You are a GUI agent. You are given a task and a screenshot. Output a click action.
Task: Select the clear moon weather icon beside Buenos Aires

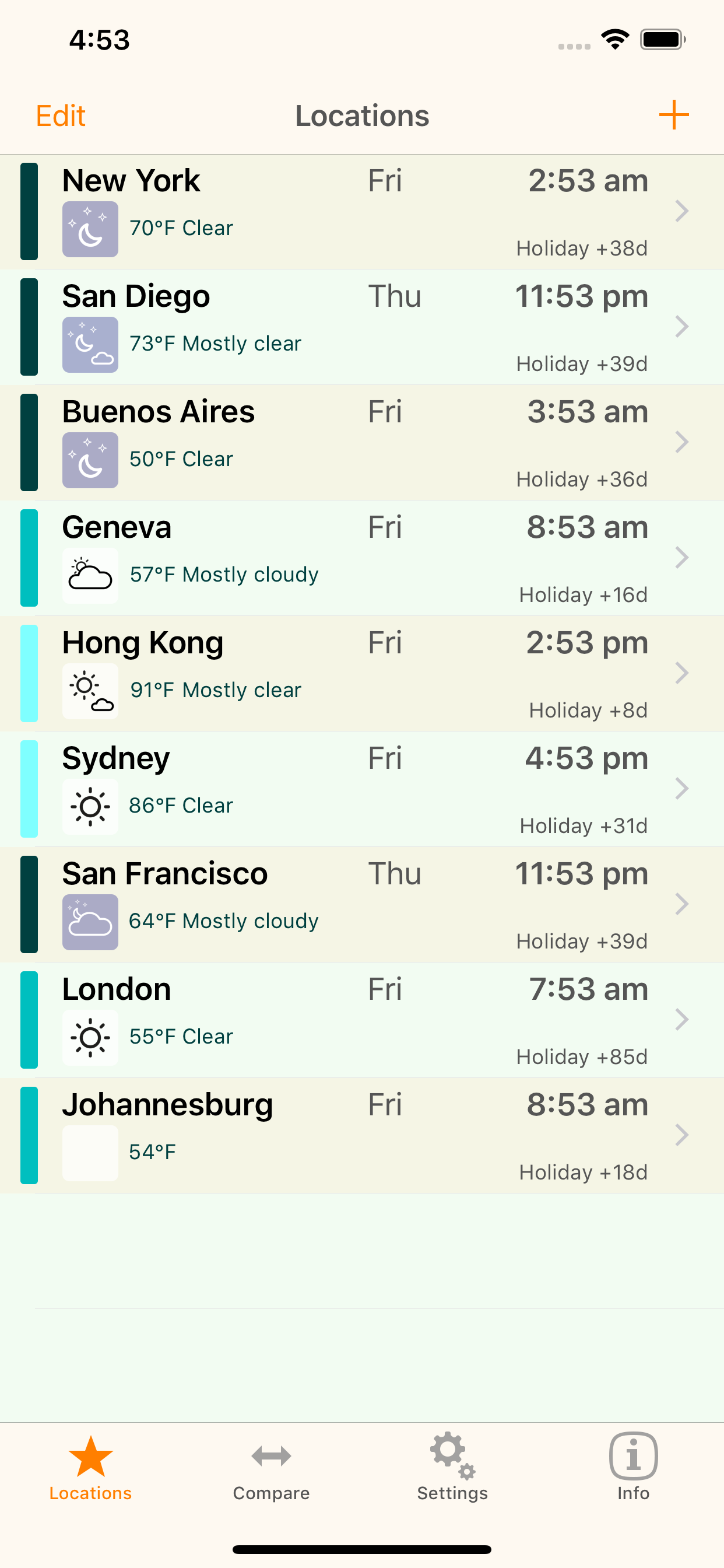tap(90, 459)
